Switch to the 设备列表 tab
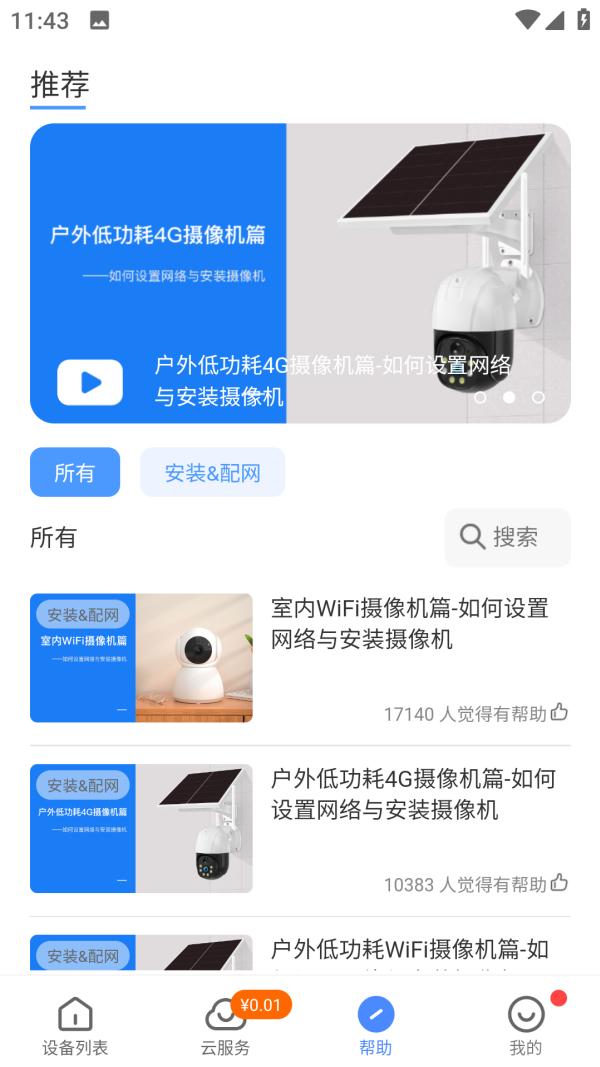The width and height of the screenshot is (600, 1067). tap(75, 1025)
